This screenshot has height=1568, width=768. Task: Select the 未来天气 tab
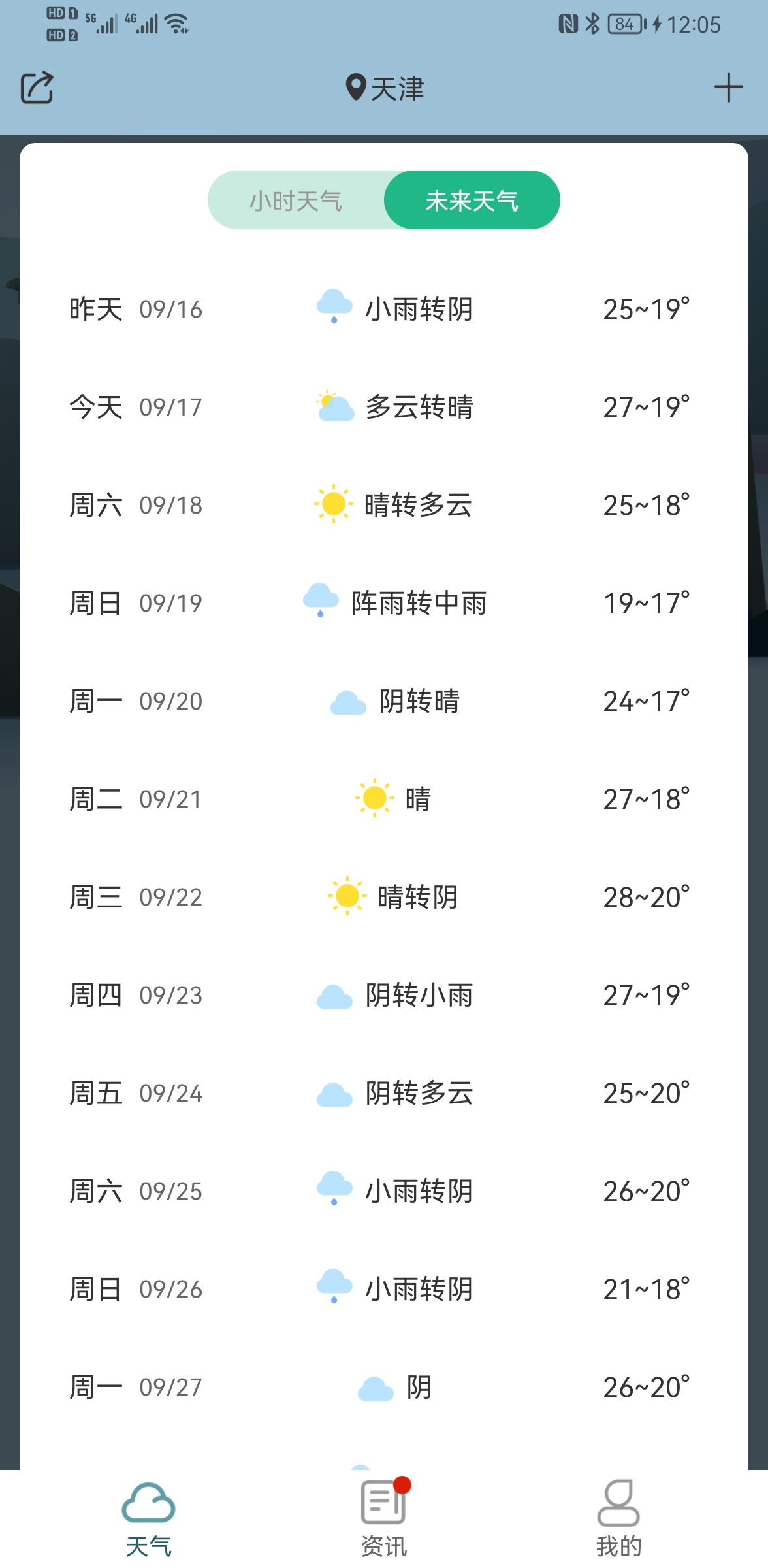click(472, 201)
